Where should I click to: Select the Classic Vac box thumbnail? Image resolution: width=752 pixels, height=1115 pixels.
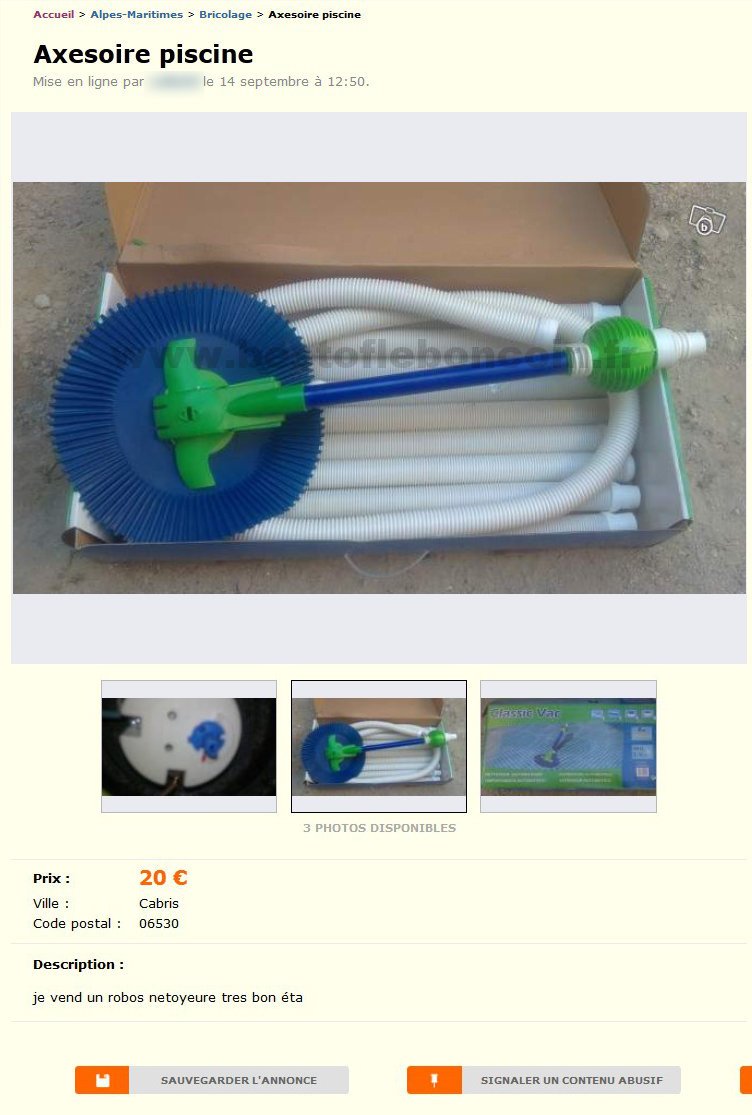pyautogui.click(x=568, y=746)
